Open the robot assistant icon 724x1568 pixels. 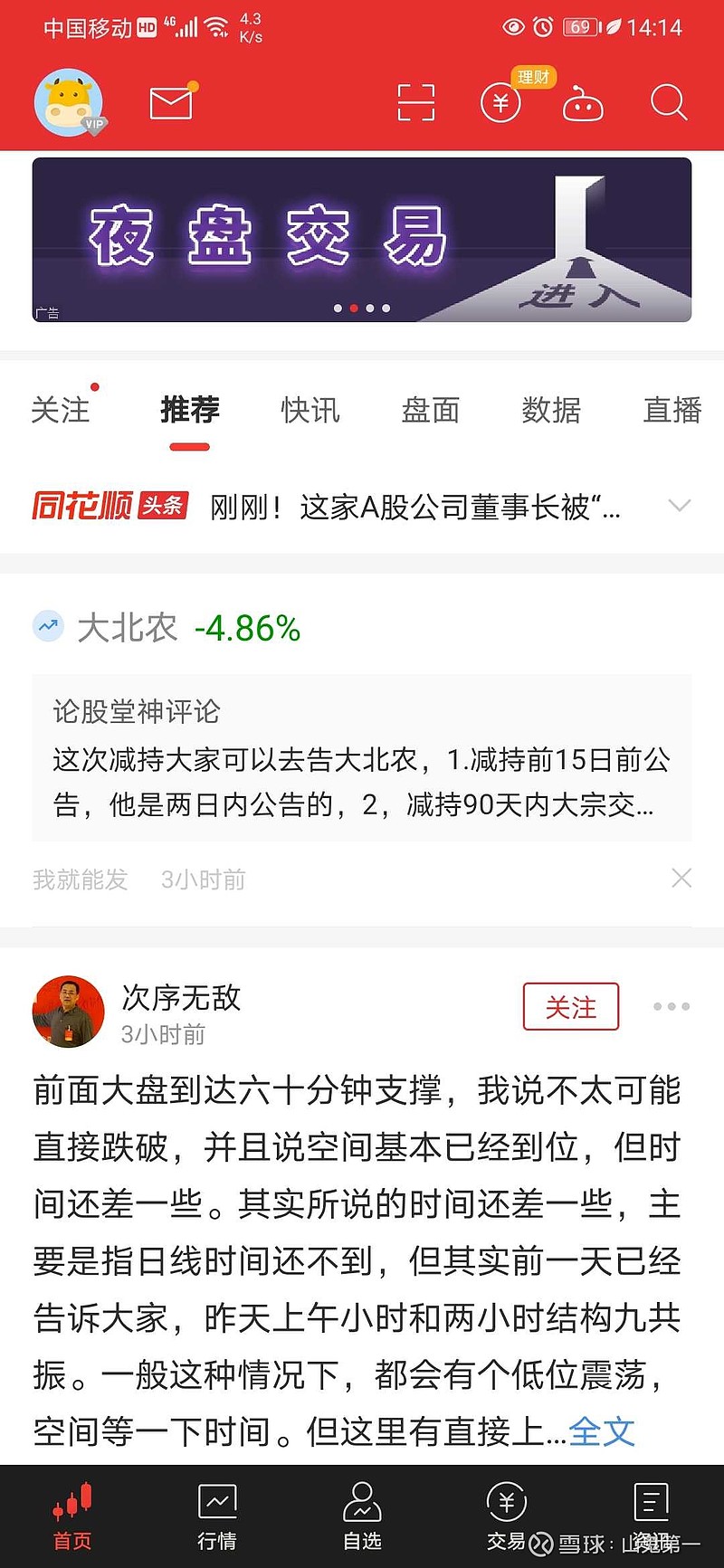tap(583, 104)
